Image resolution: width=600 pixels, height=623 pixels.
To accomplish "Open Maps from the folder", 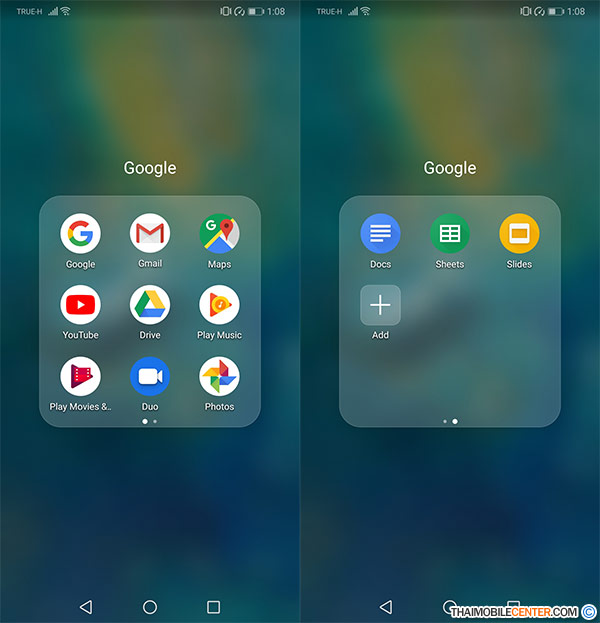I will (219, 234).
